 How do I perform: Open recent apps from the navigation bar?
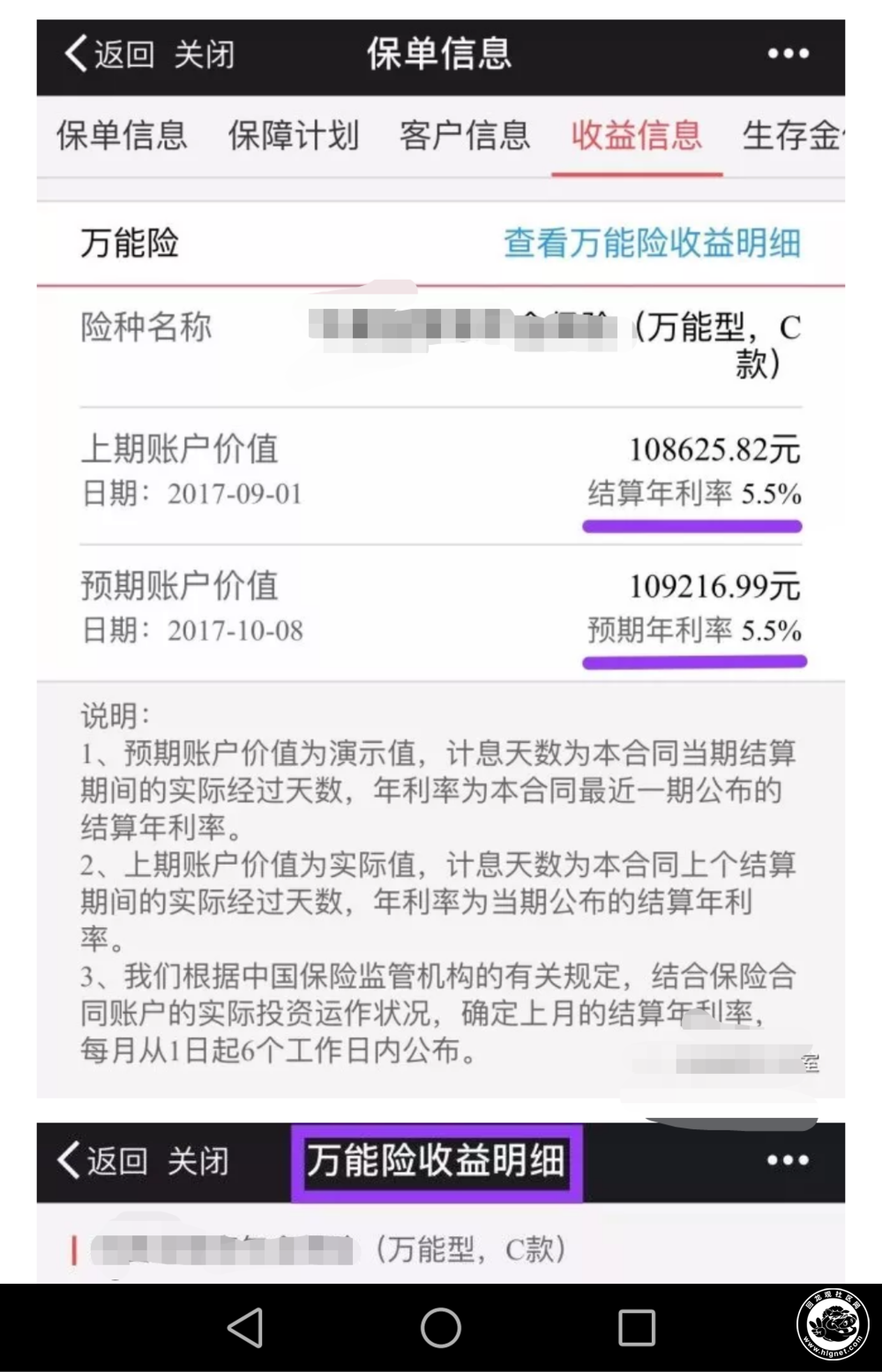(636, 1327)
